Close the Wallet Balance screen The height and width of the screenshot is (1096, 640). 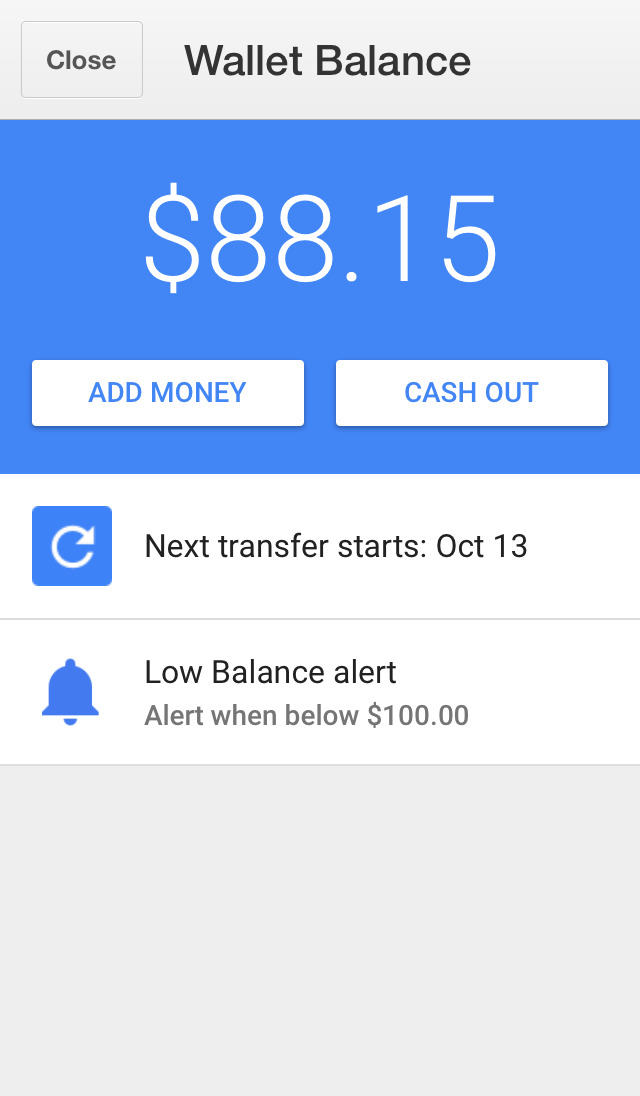tap(81, 60)
